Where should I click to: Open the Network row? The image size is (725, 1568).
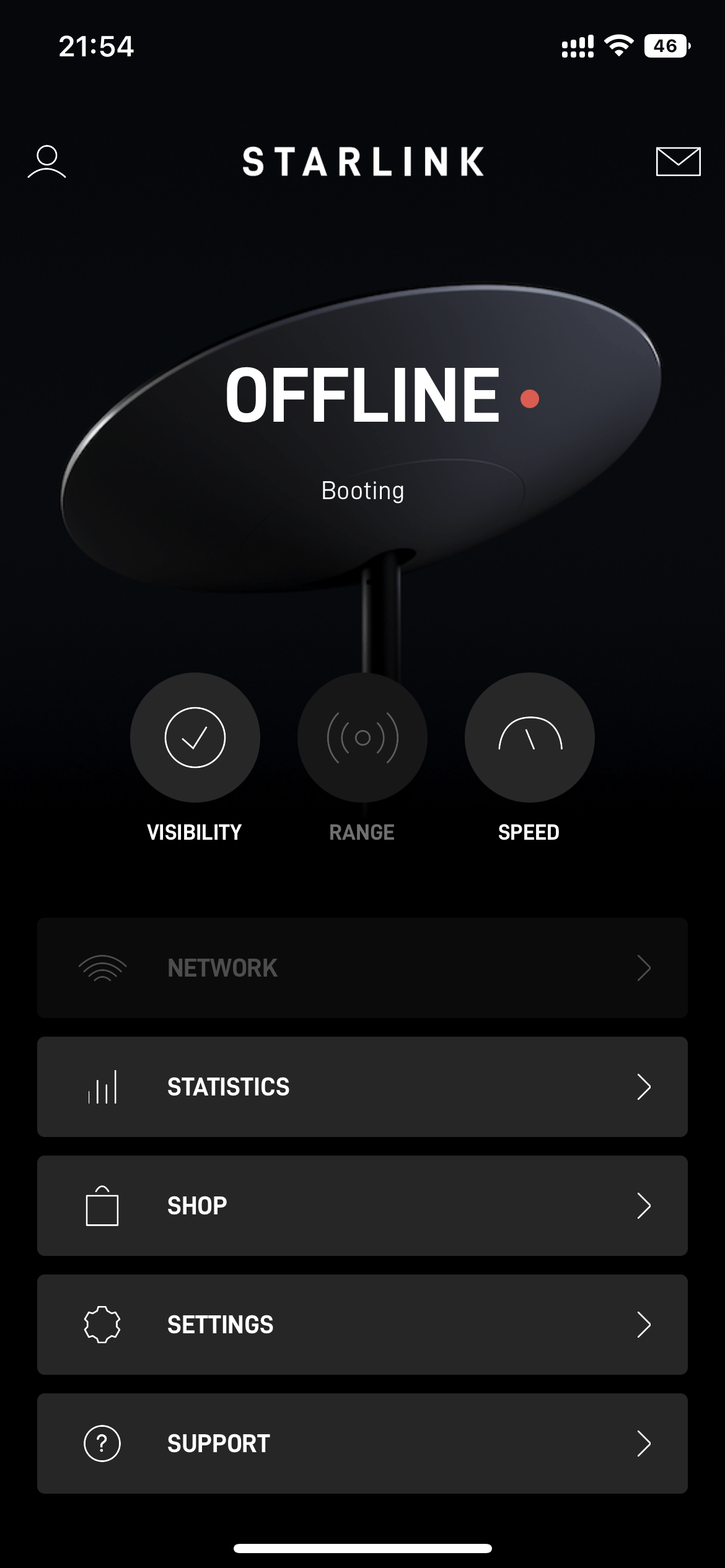pyautogui.click(x=362, y=968)
